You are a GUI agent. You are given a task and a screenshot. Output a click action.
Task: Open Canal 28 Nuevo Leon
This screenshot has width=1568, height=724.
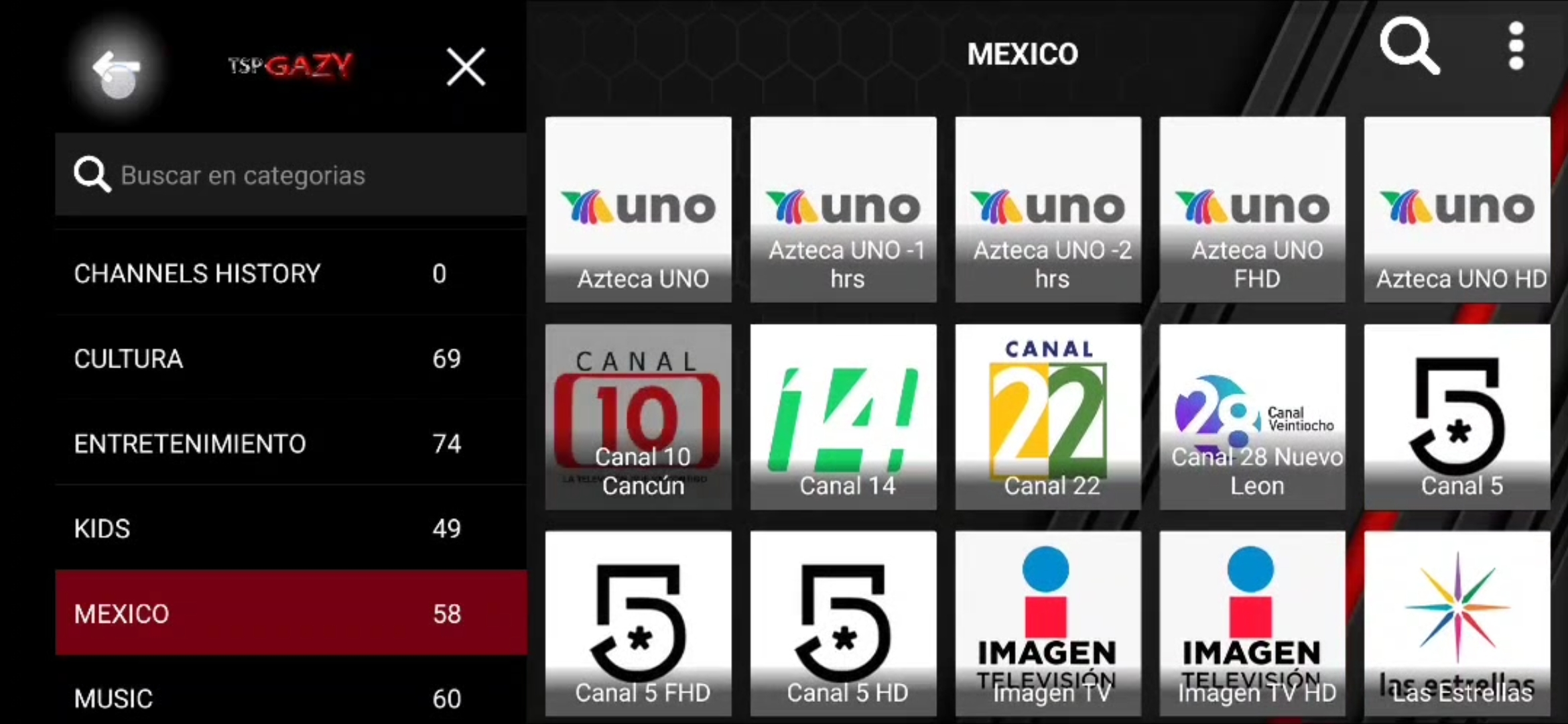click(1252, 417)
